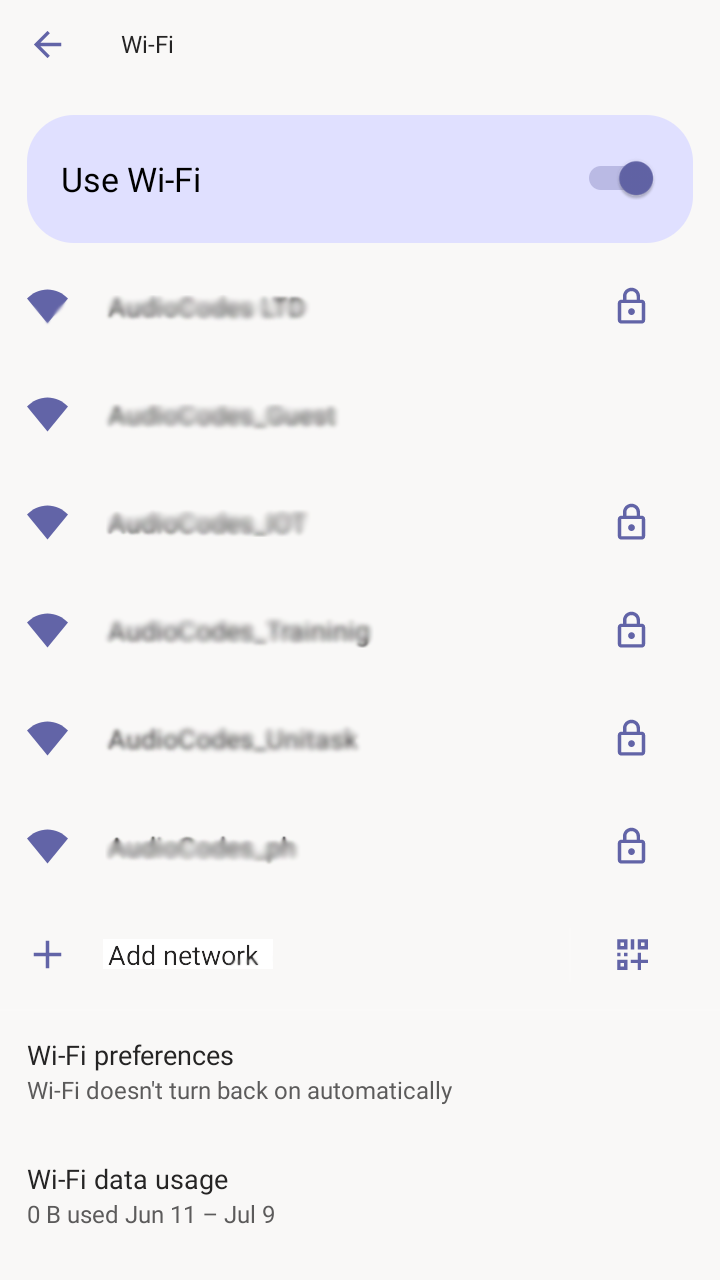720x1280 pixels.
Task: Go back from Wi-Fi settings
Action: click(48, 44)
